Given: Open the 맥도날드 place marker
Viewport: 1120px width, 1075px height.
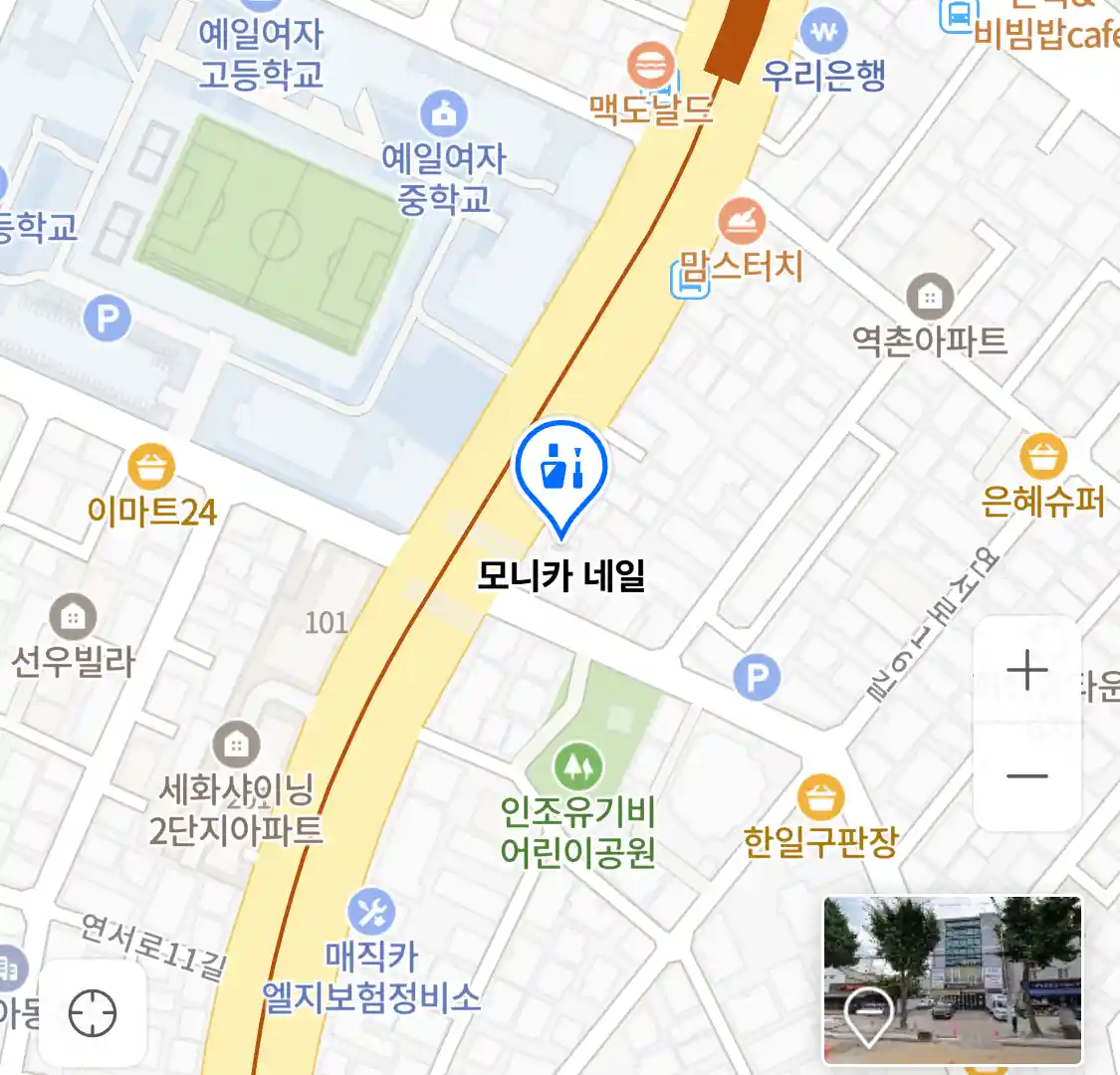Looking at the screenshot, I should coord(651,67).
